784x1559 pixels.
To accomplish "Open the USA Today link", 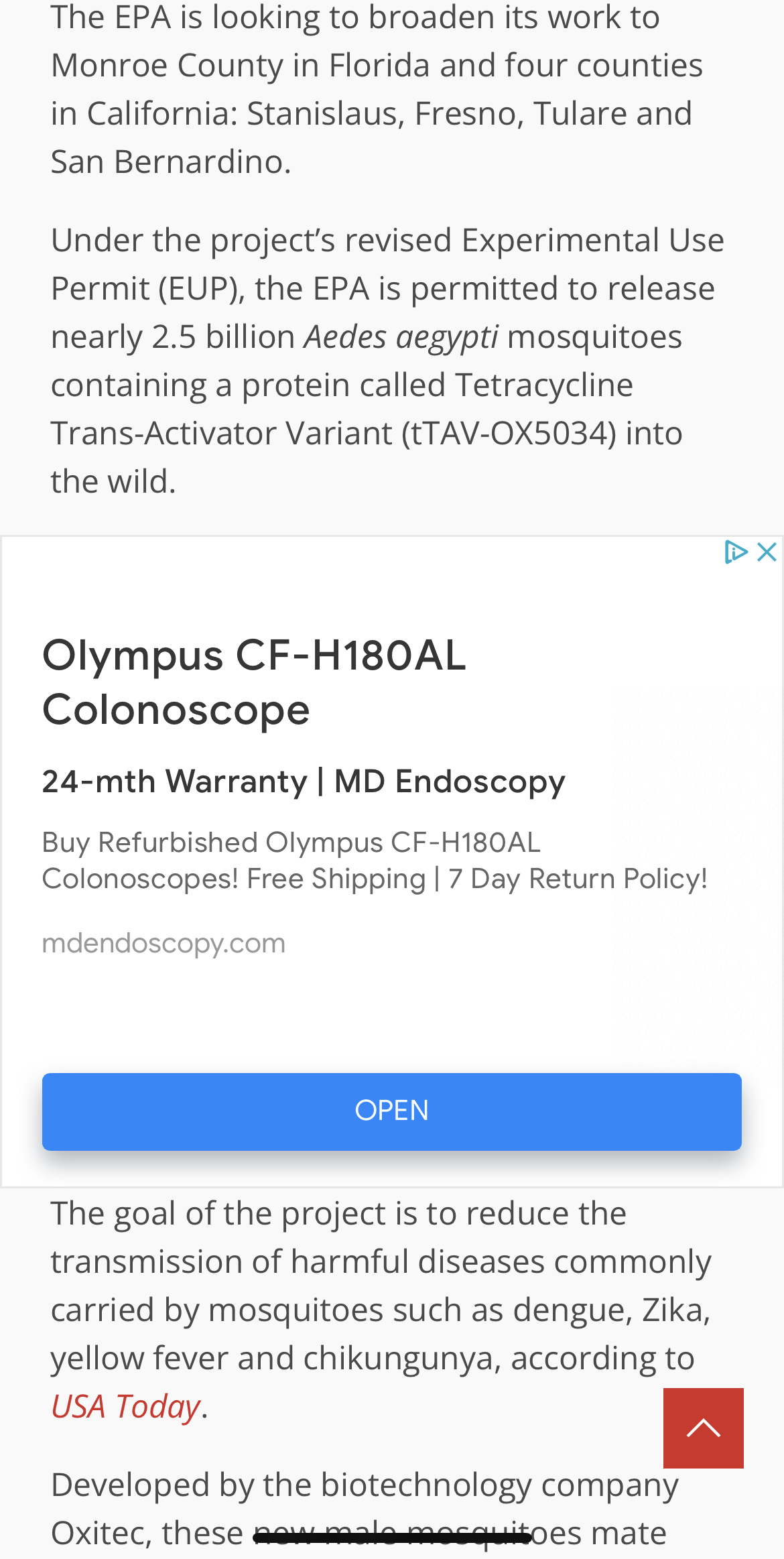I will 126,1406.
